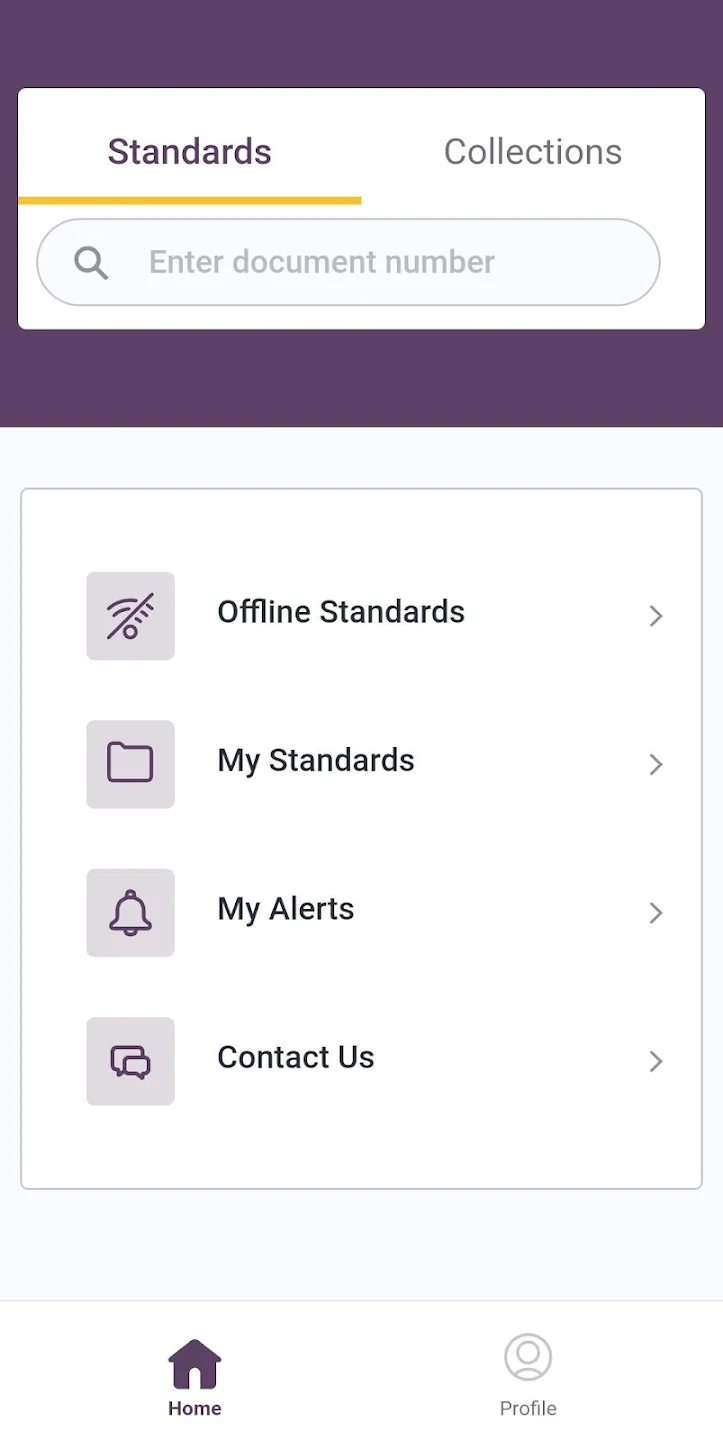Select the Home icon in bottom navigation

point(194,1362)
